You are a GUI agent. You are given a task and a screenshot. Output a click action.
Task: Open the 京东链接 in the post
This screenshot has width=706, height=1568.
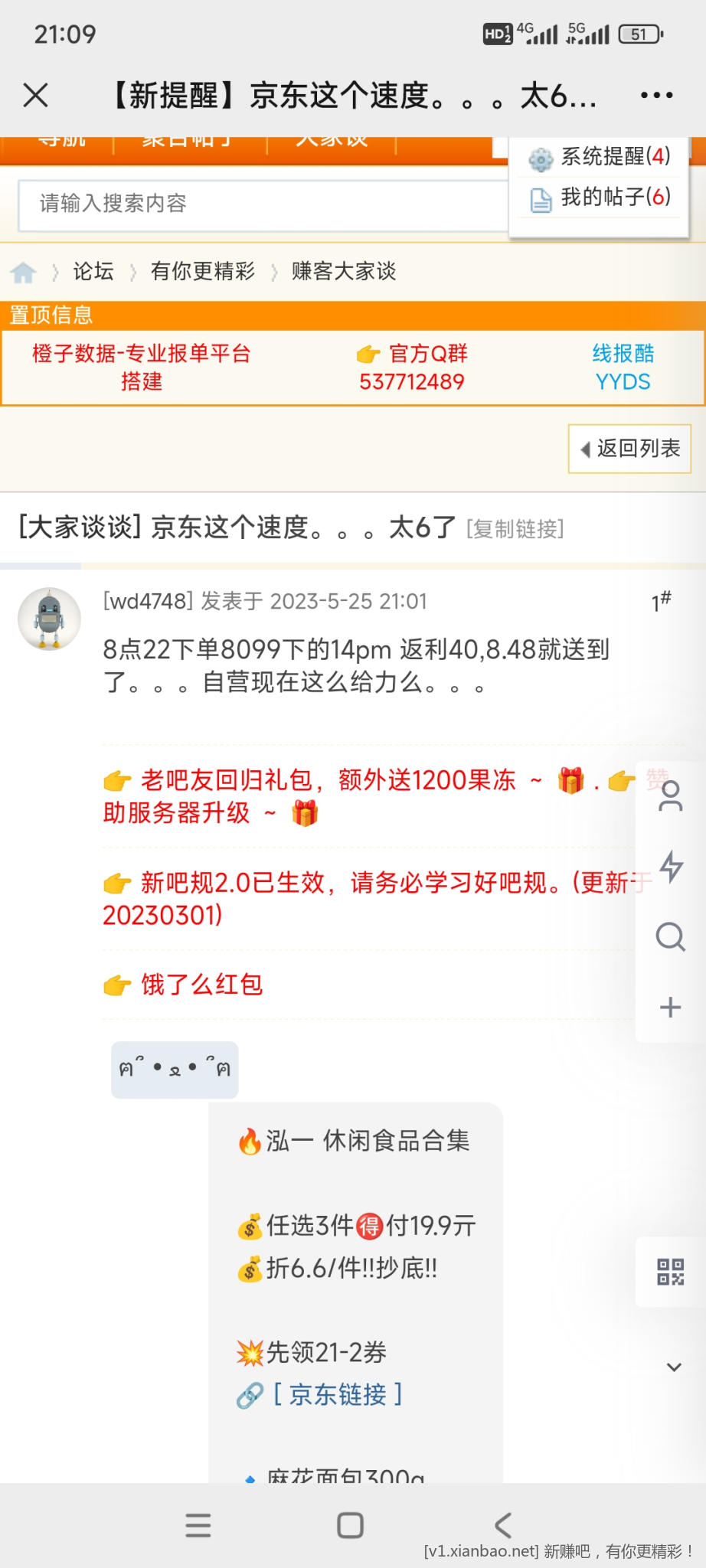pos(337,1395)
